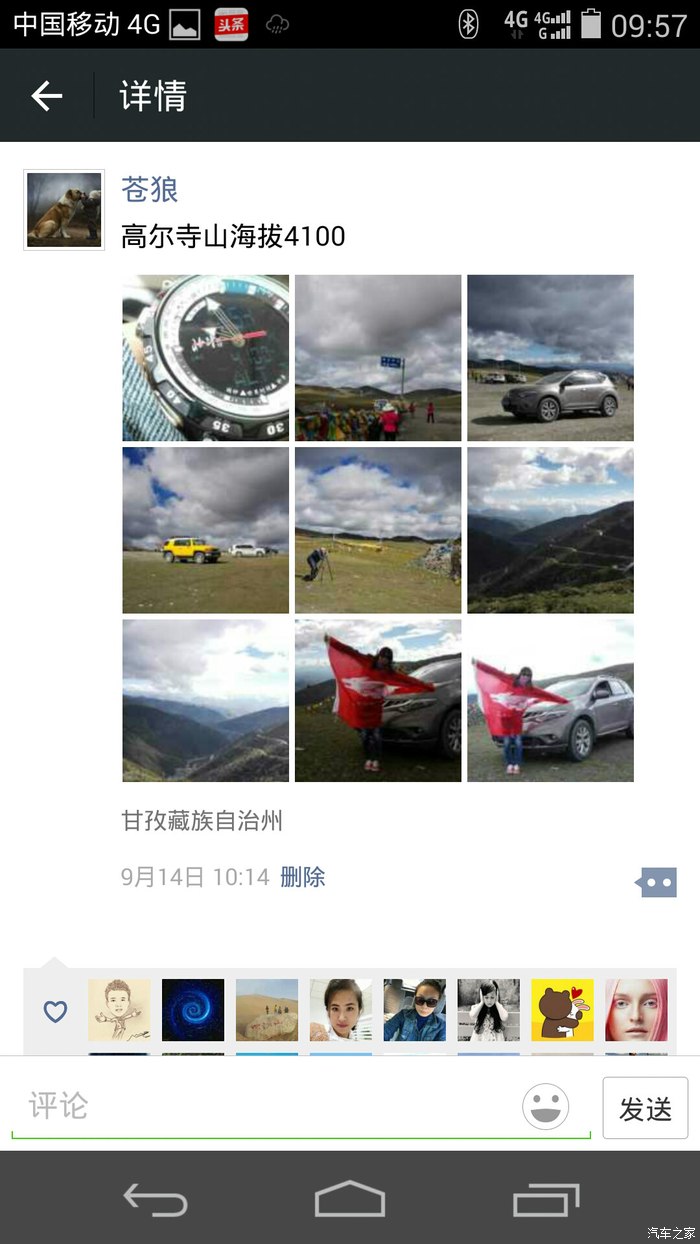Screen dimensions: 700x1244
Task: Open the brown bear avatar in likes
Action: tap(562, 1010)
